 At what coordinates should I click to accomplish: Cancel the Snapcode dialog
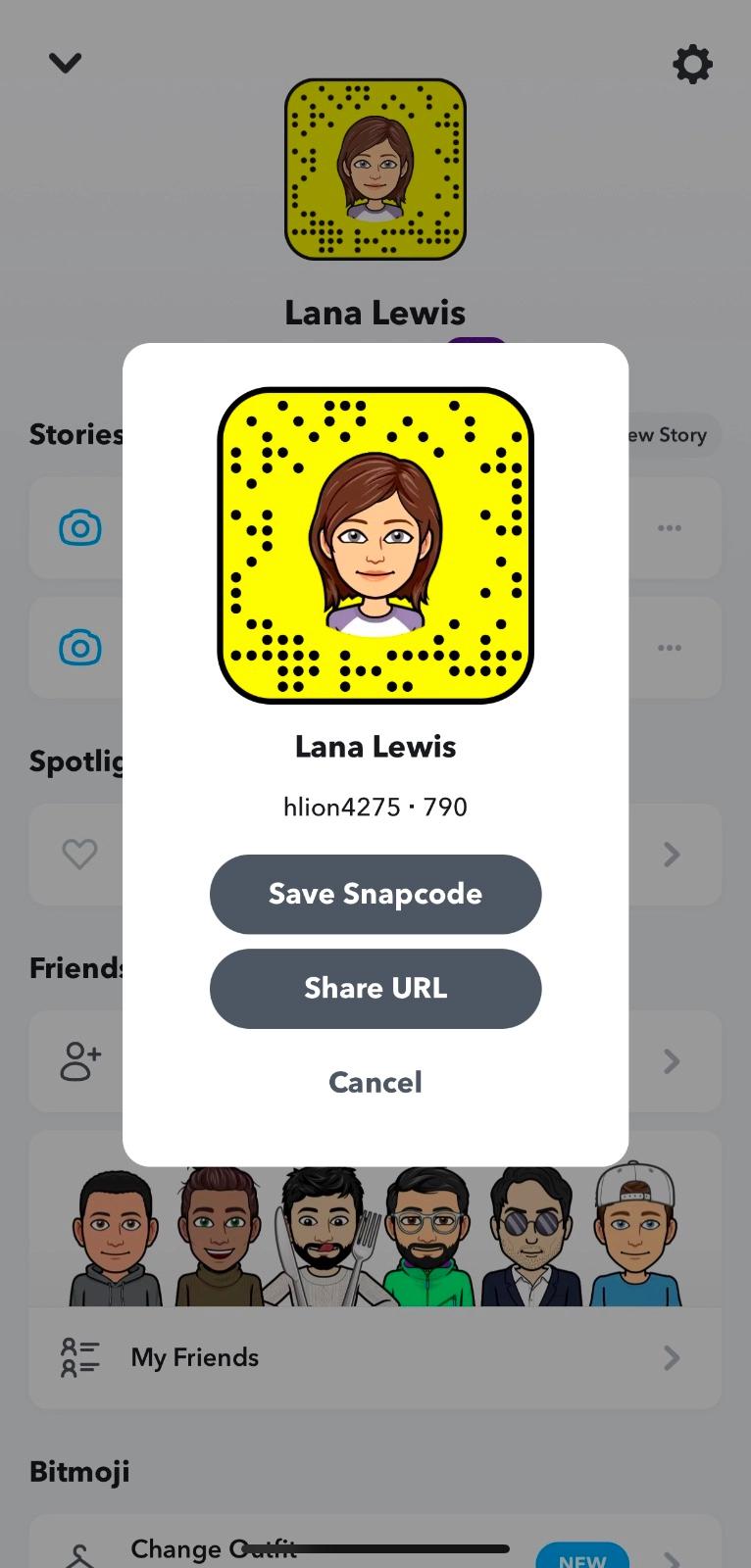tap(375, 1082)
